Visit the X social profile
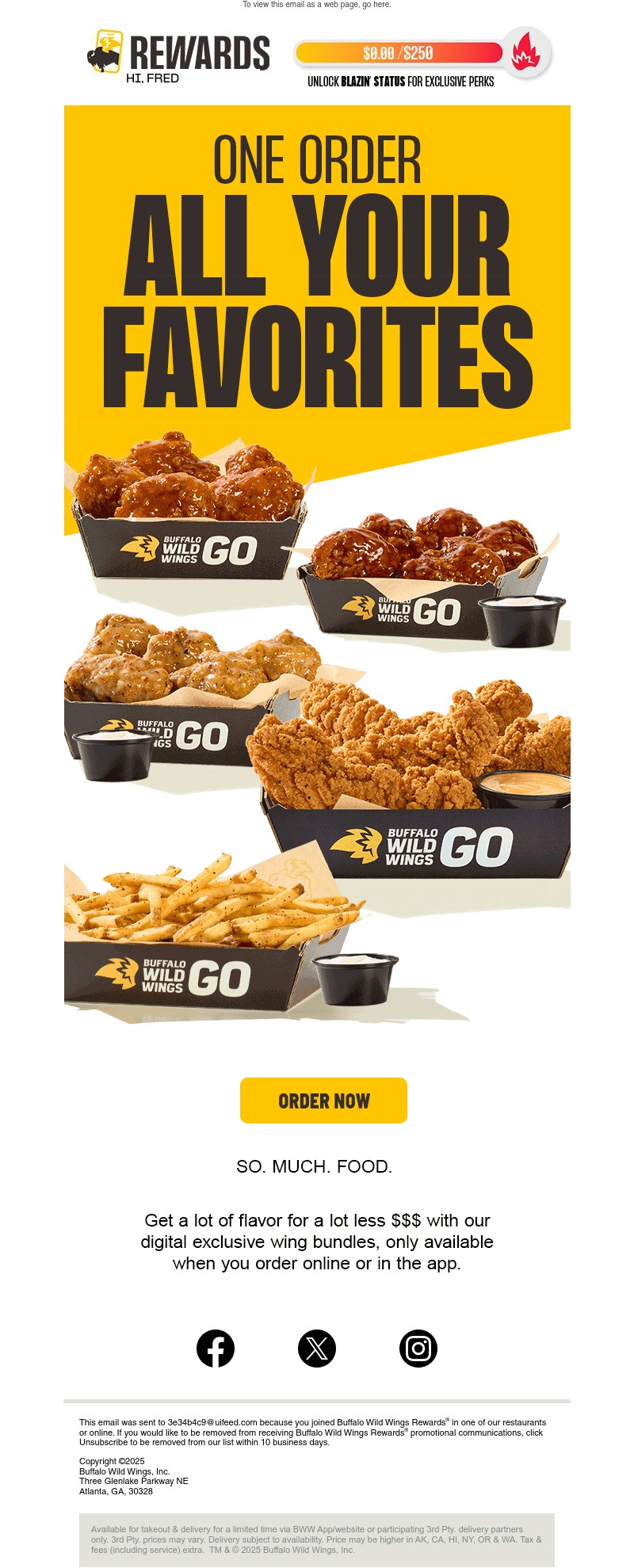This screenshot has height=1568, width=634. [317, 1349]
